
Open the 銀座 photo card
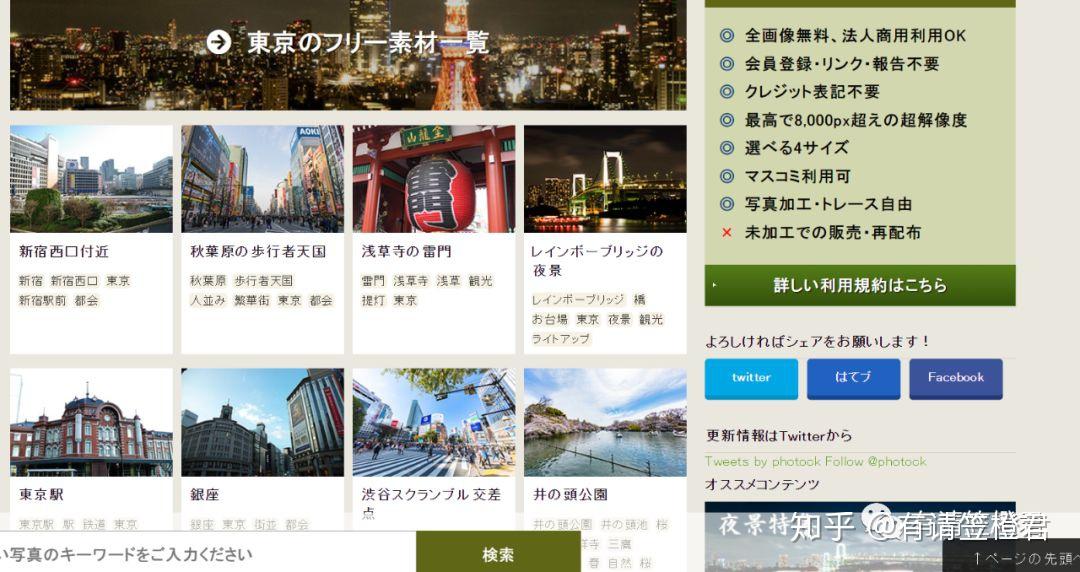click(262, 423)
